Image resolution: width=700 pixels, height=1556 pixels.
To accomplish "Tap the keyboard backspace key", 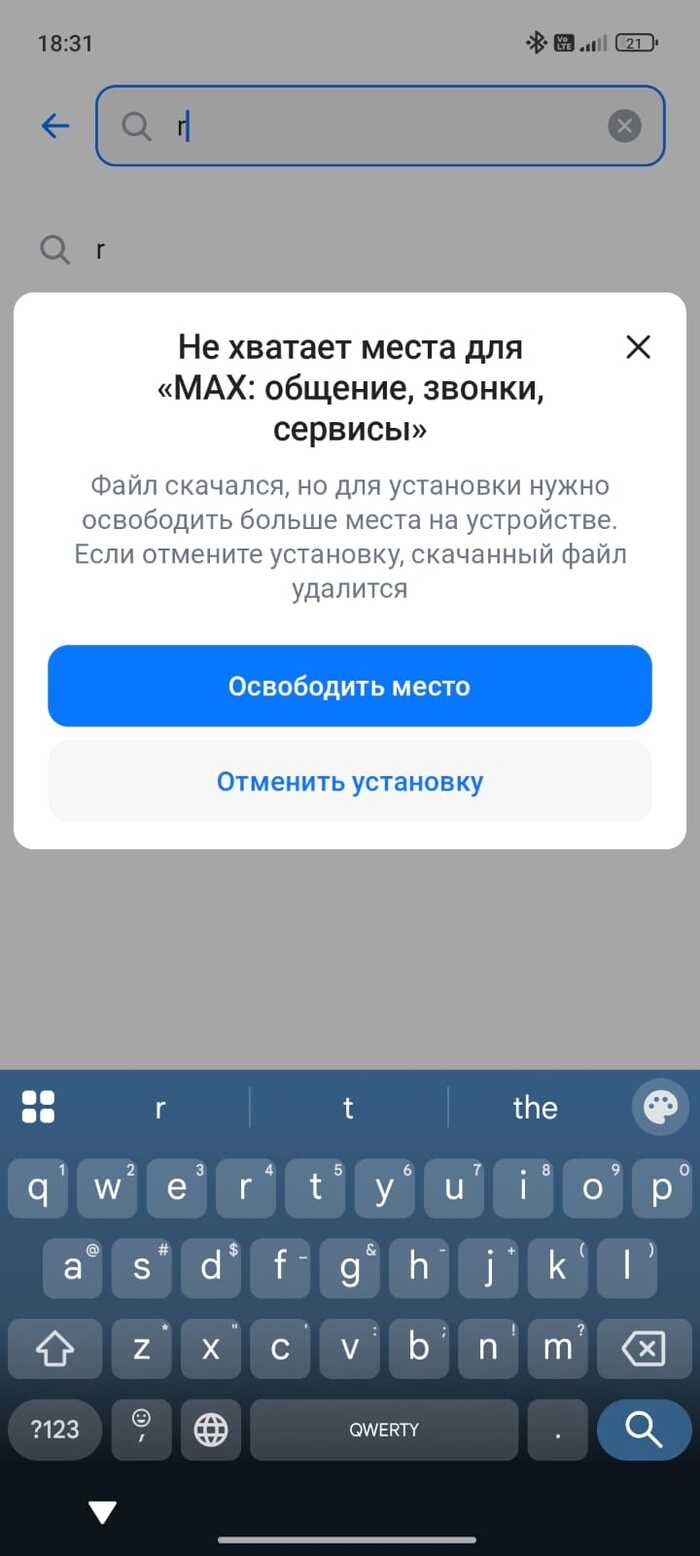I will click(x=643, y=1349).
